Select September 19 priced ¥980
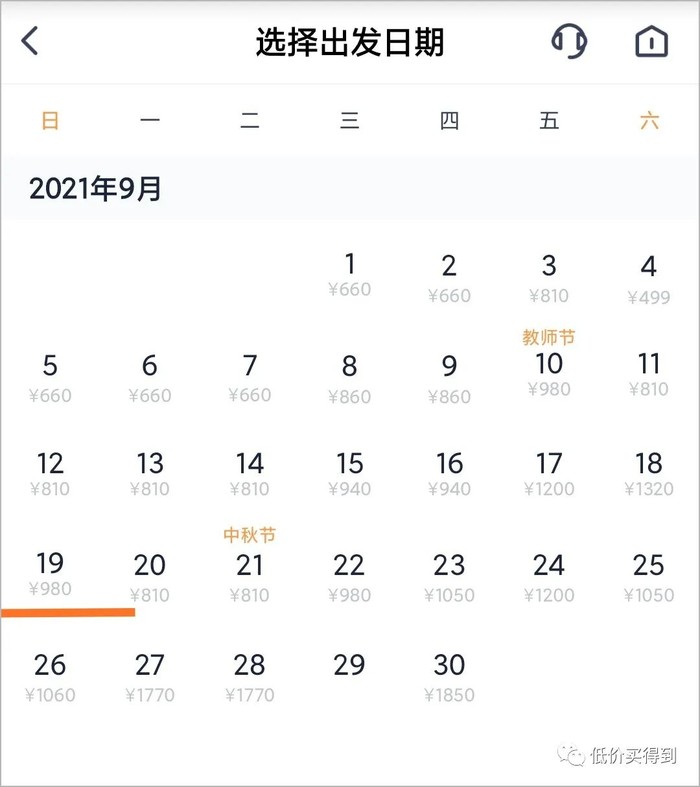The height and width of the screenshot is (787, 700). pos(50,573)
